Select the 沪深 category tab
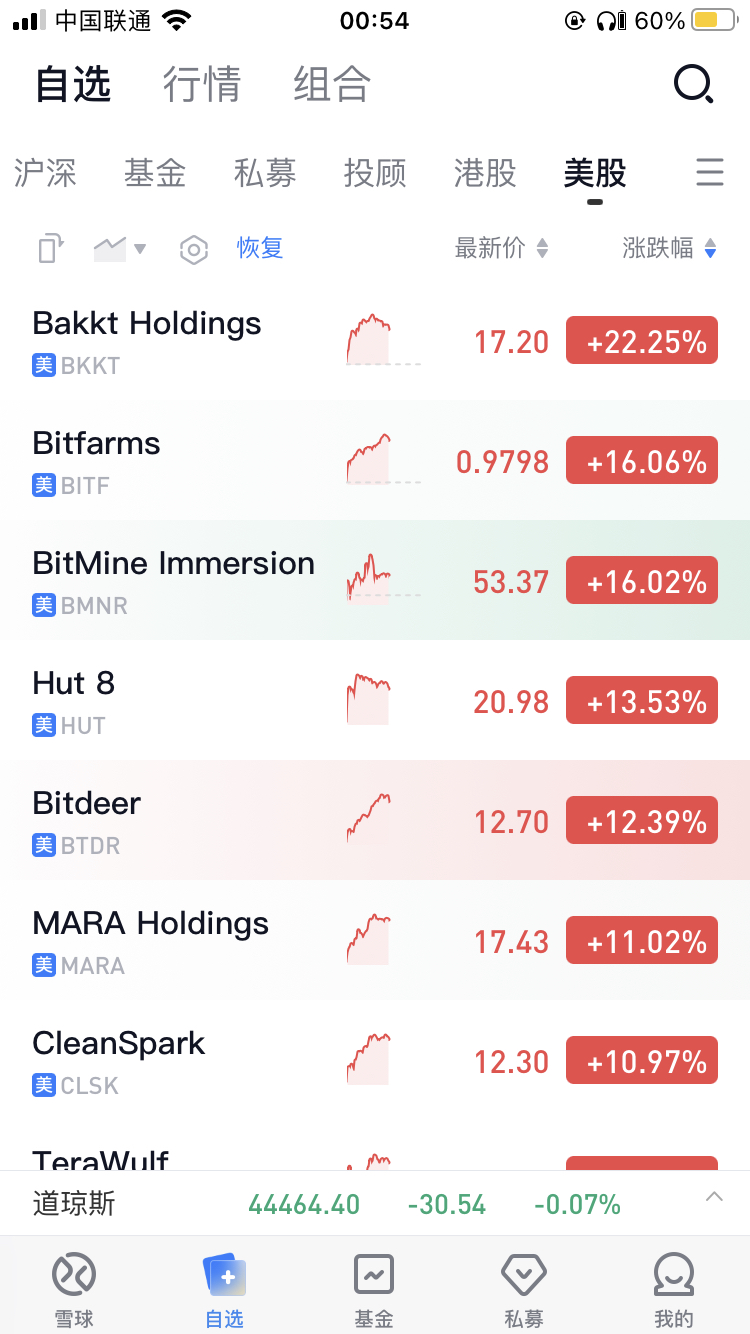750x1334 pixels. coord(45,173)
